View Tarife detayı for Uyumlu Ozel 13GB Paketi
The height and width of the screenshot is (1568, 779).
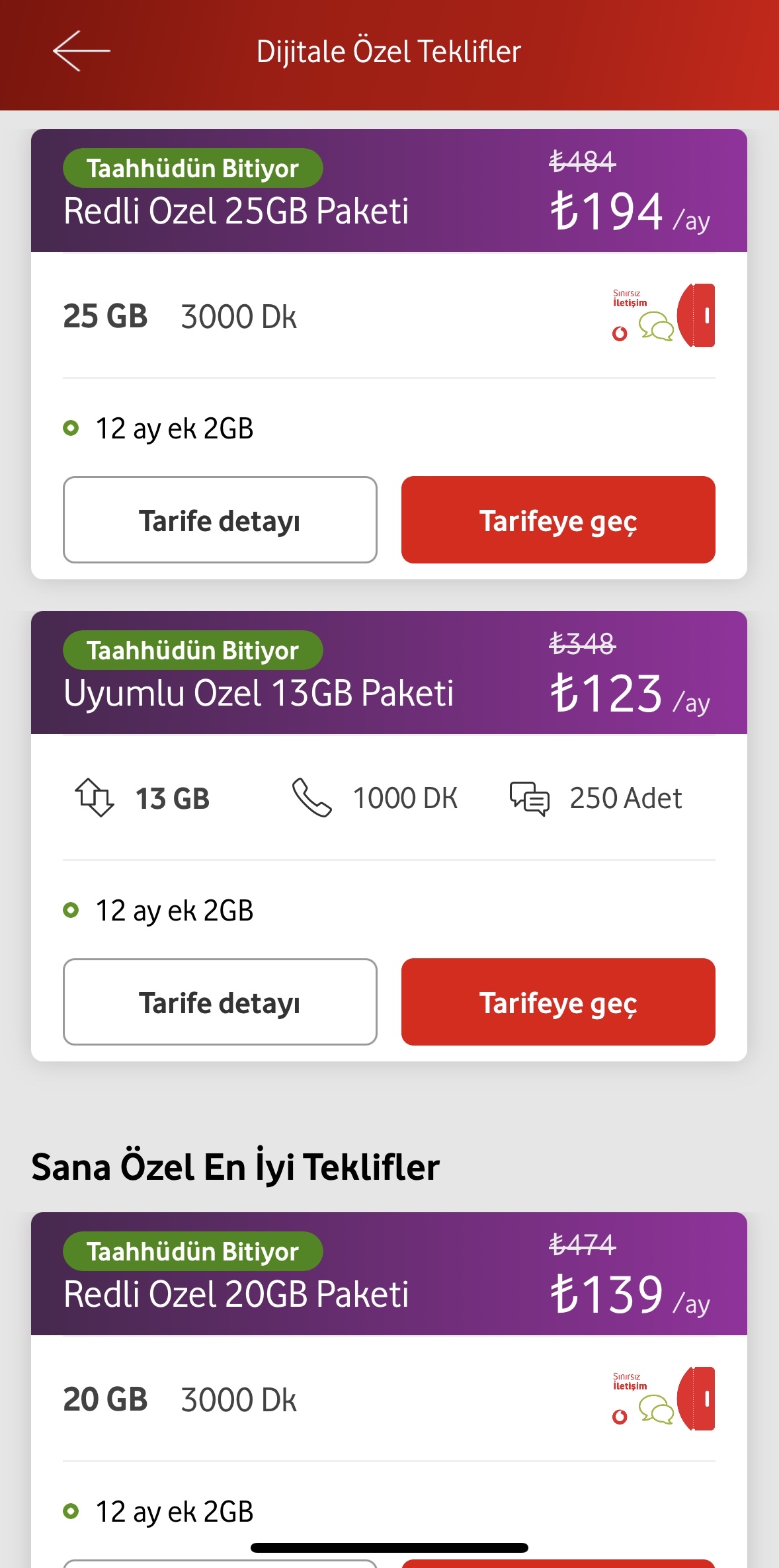click(x=220, y=1002)
